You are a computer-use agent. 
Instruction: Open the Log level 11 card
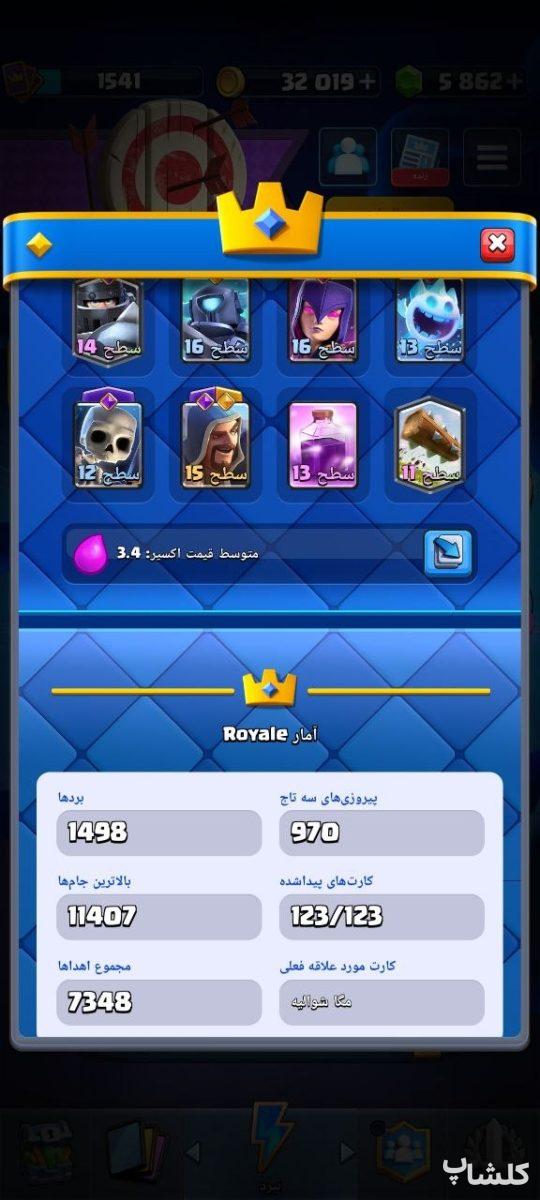click(429, 445)
